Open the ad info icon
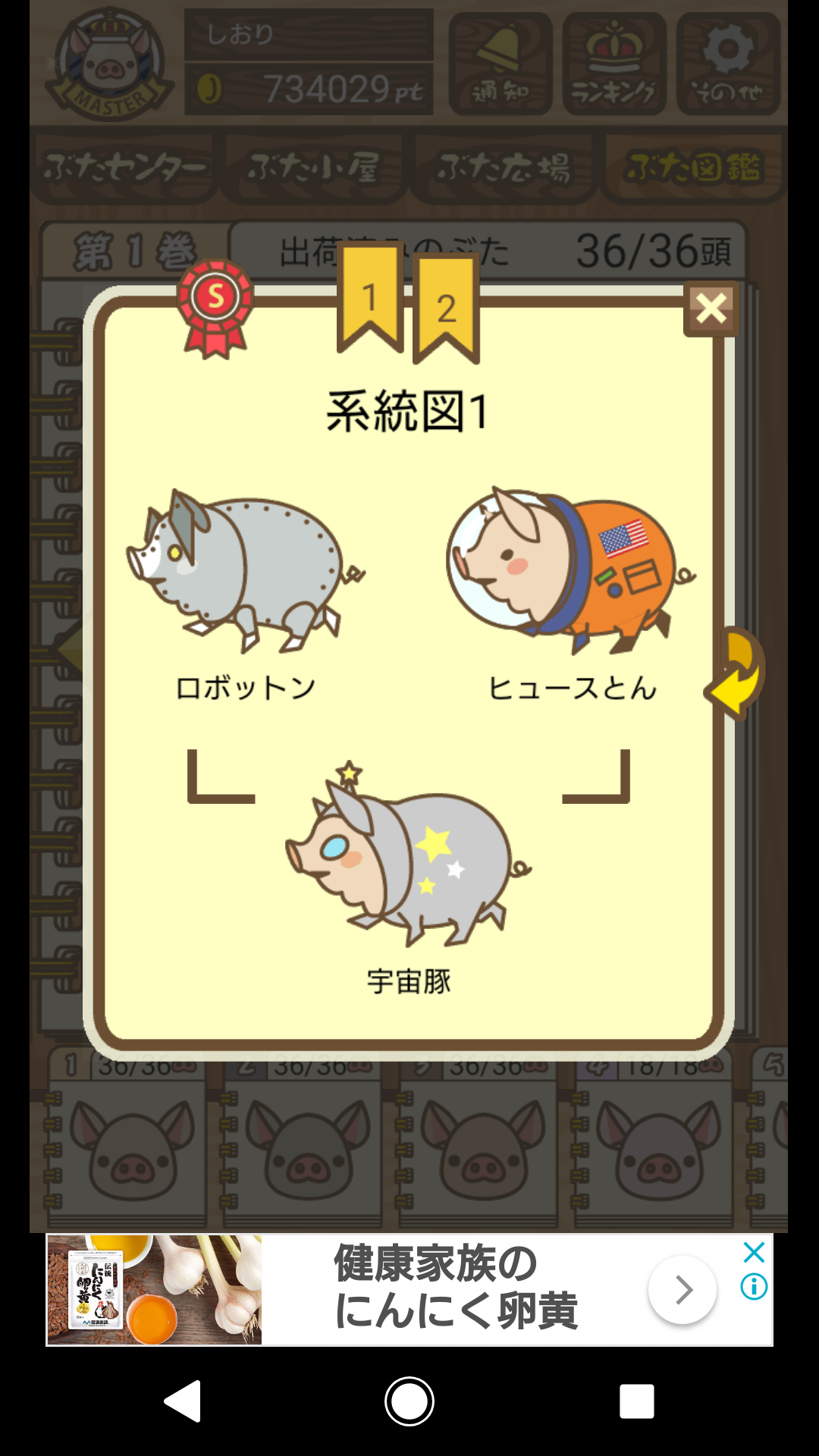 pyautogui.click(x=754, y=1286)
